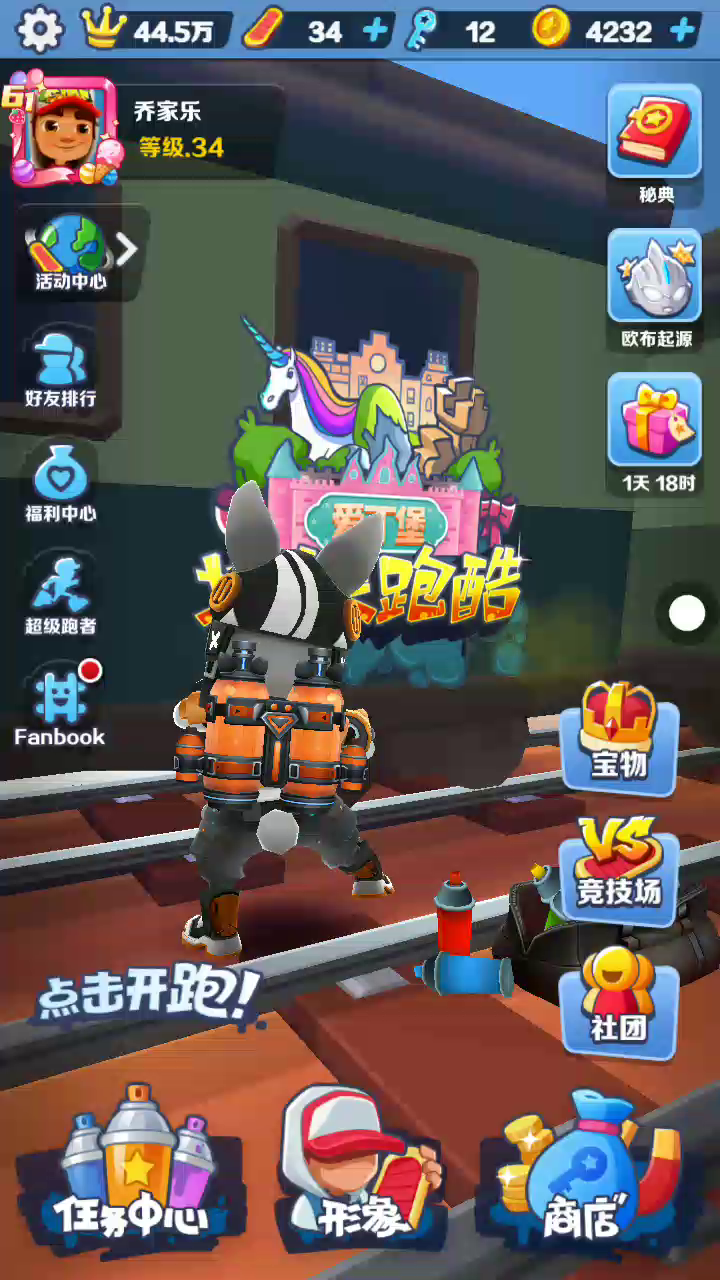The image size is (720, 1280).
Task: View 好友排行 friends ranking
Action: tap(61, 370)
